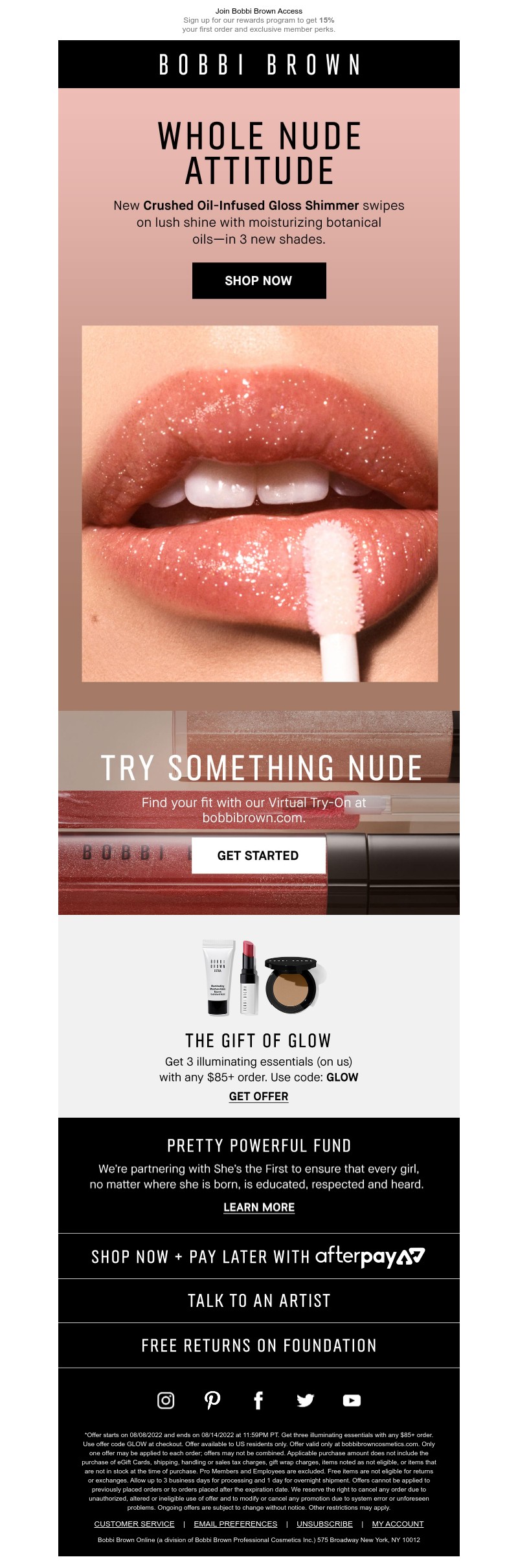Open the YouTube channel
This screenshot has width=518, height=1568.
point(352,1400)
